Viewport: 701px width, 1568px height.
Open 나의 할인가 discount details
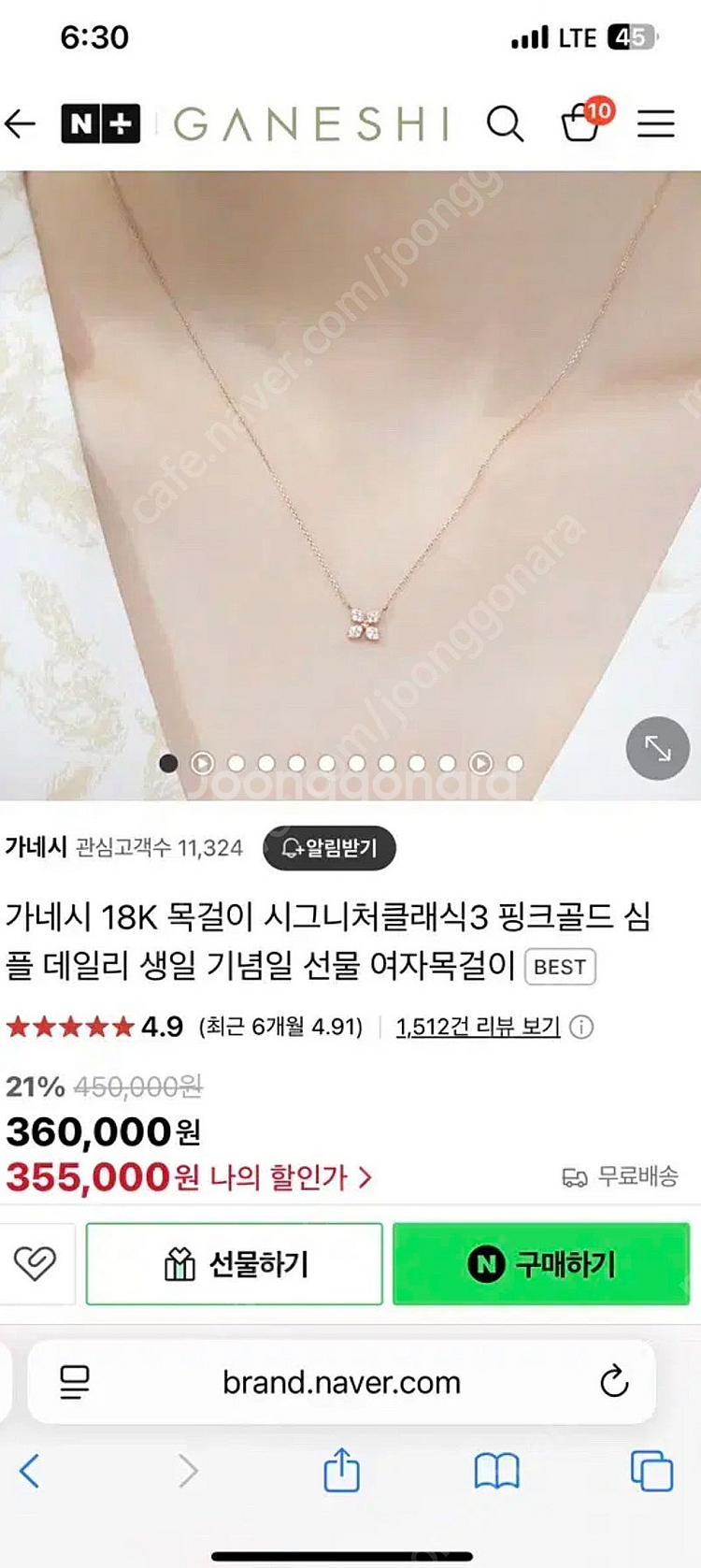(x=291, y=1177)
